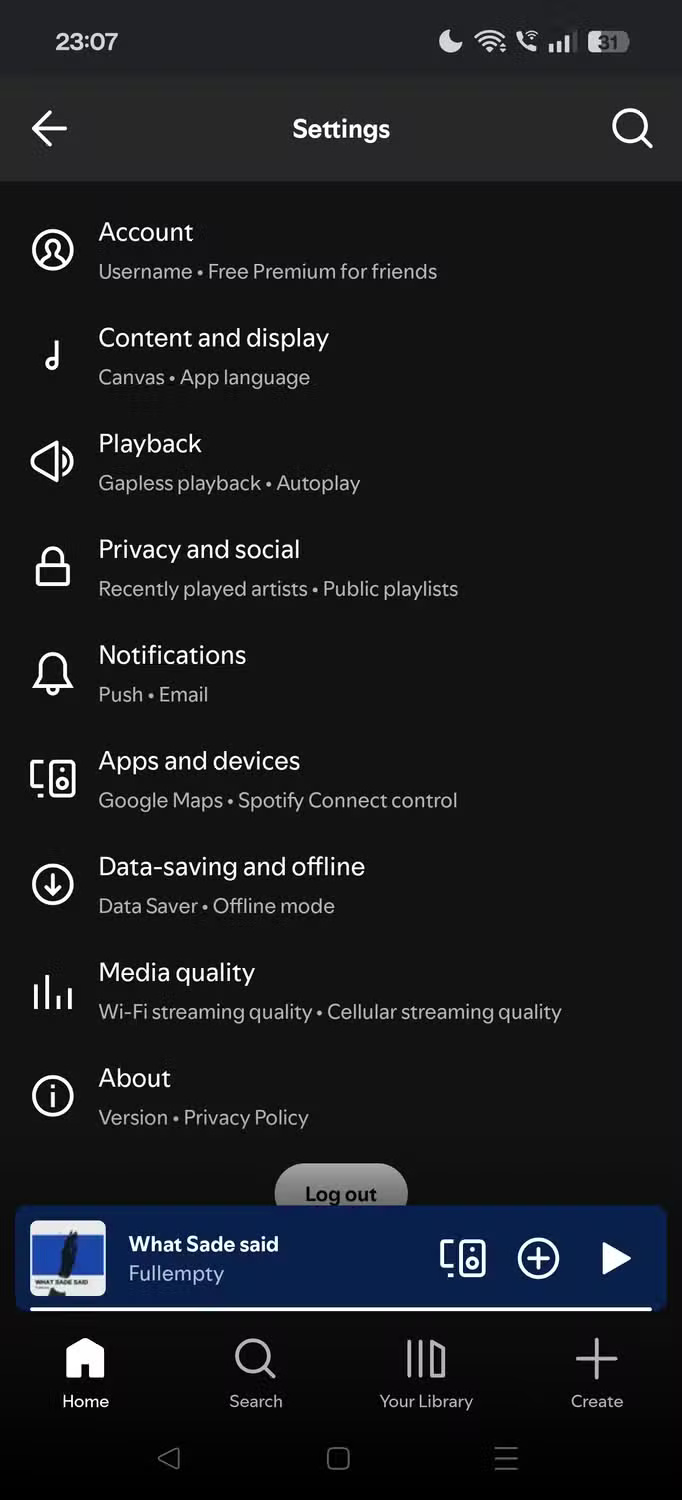Tap the Log out button

(x=341, y=1188)
